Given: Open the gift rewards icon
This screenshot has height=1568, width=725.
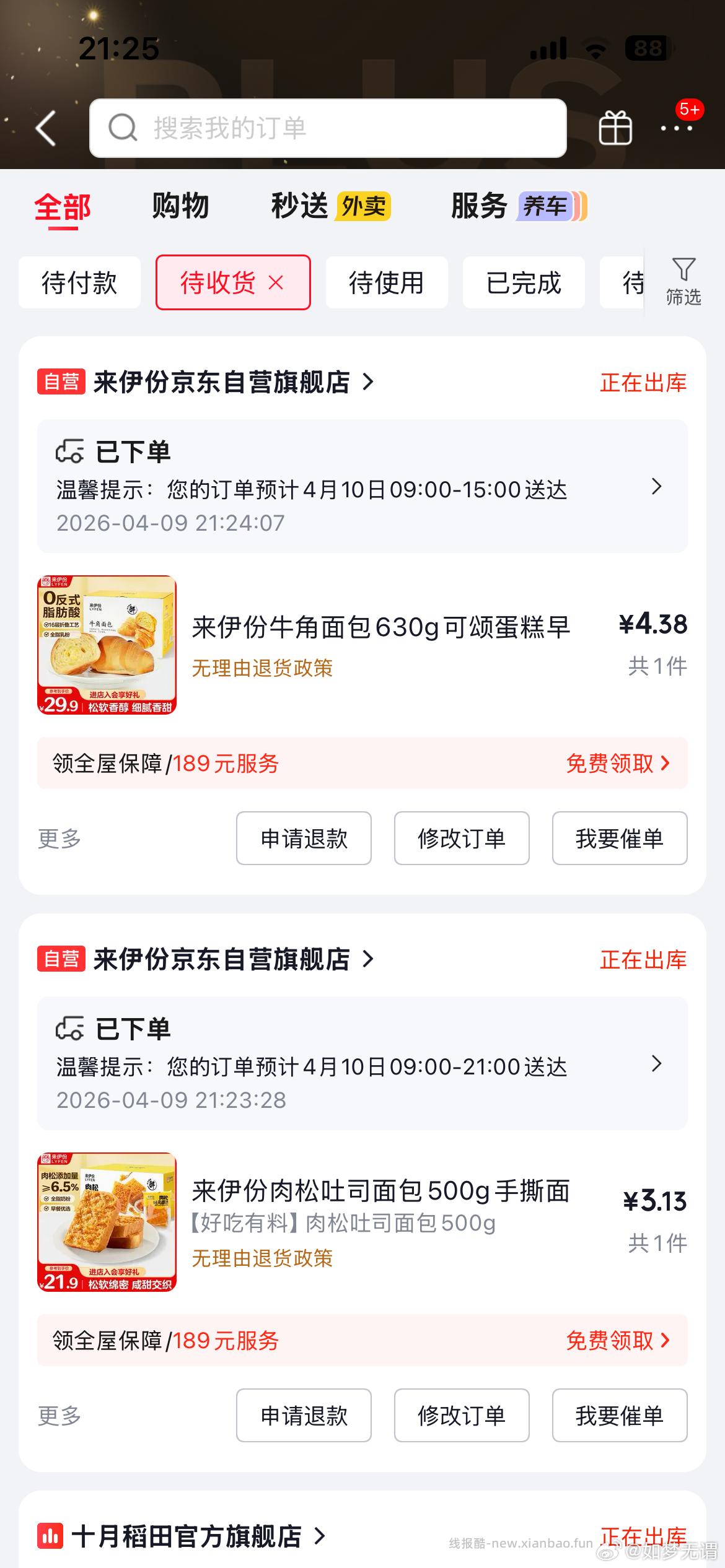Looking at the screenshot, I should [614, 128].
